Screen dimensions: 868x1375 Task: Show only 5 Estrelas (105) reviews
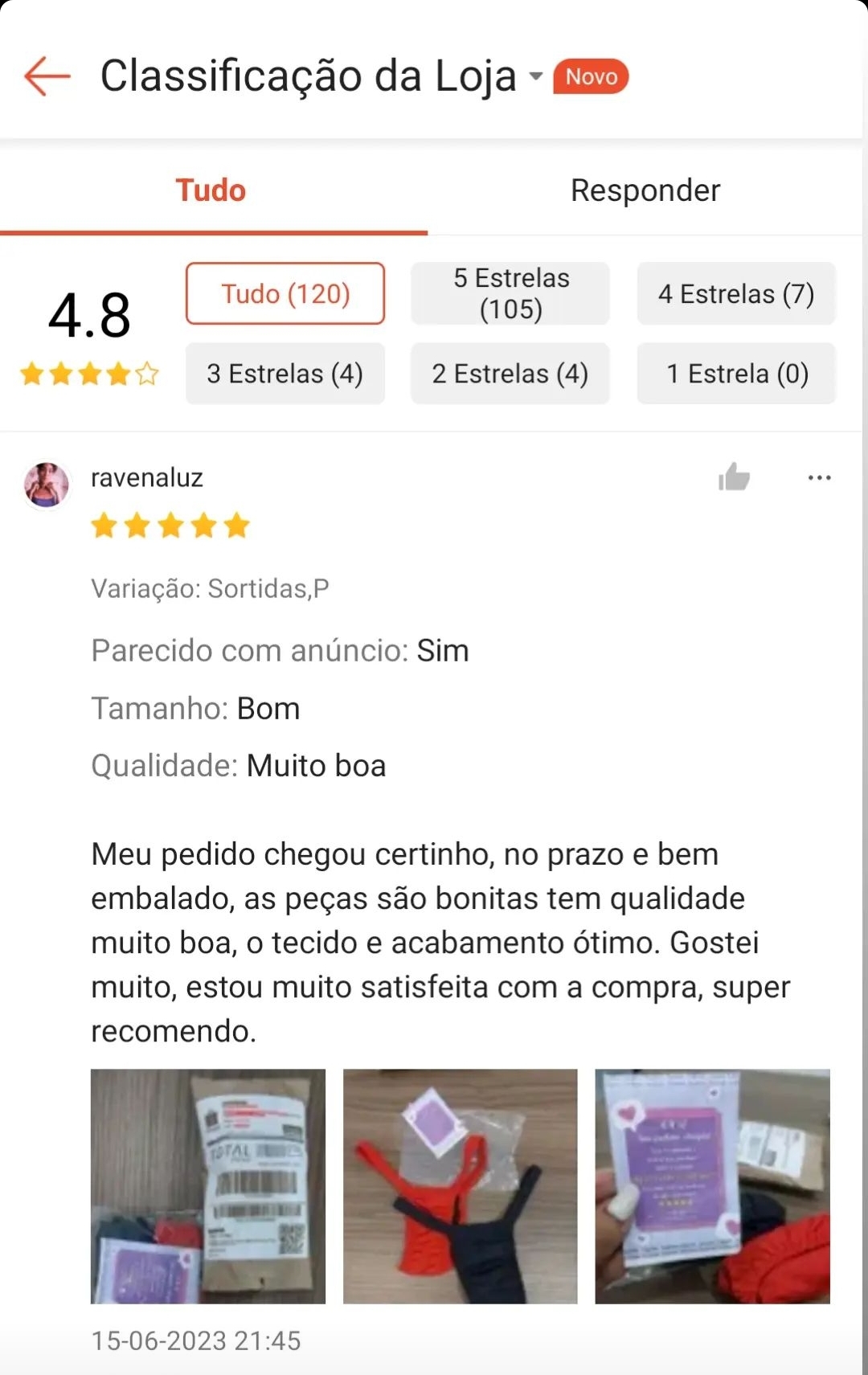(510, 293)
